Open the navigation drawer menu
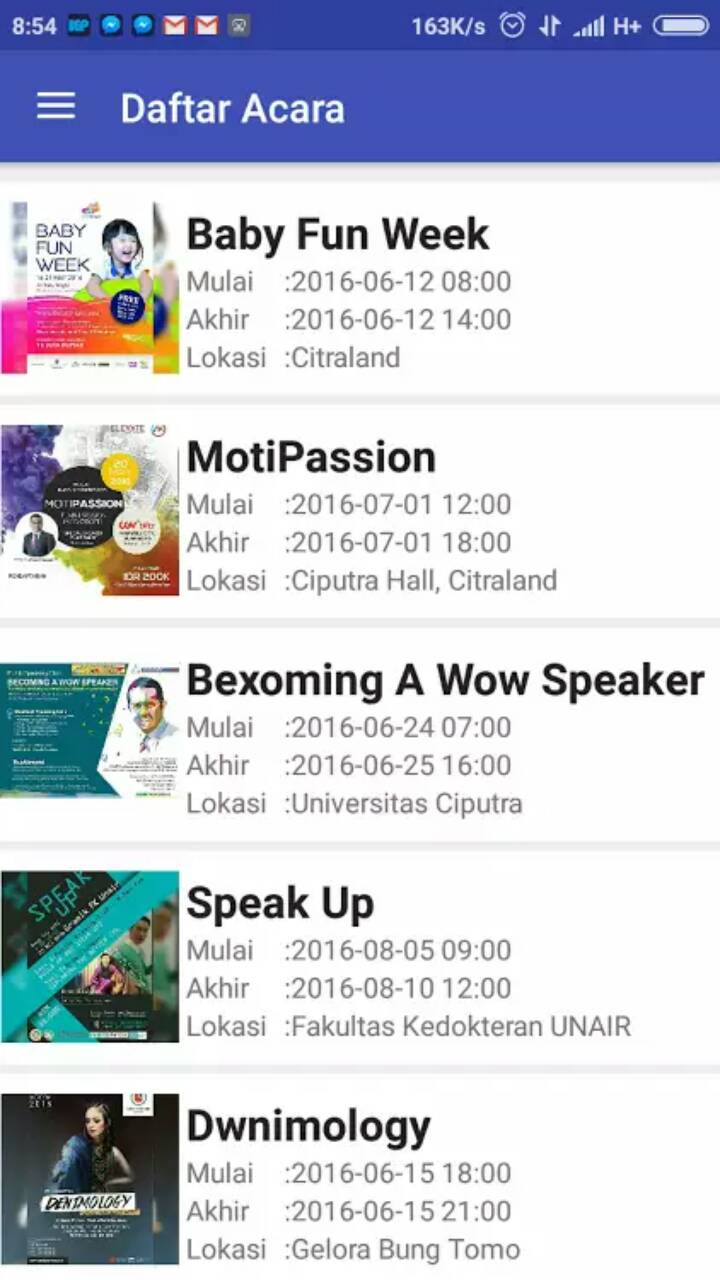This screenshot has width=720, height=1280. (x=56, y=107)
